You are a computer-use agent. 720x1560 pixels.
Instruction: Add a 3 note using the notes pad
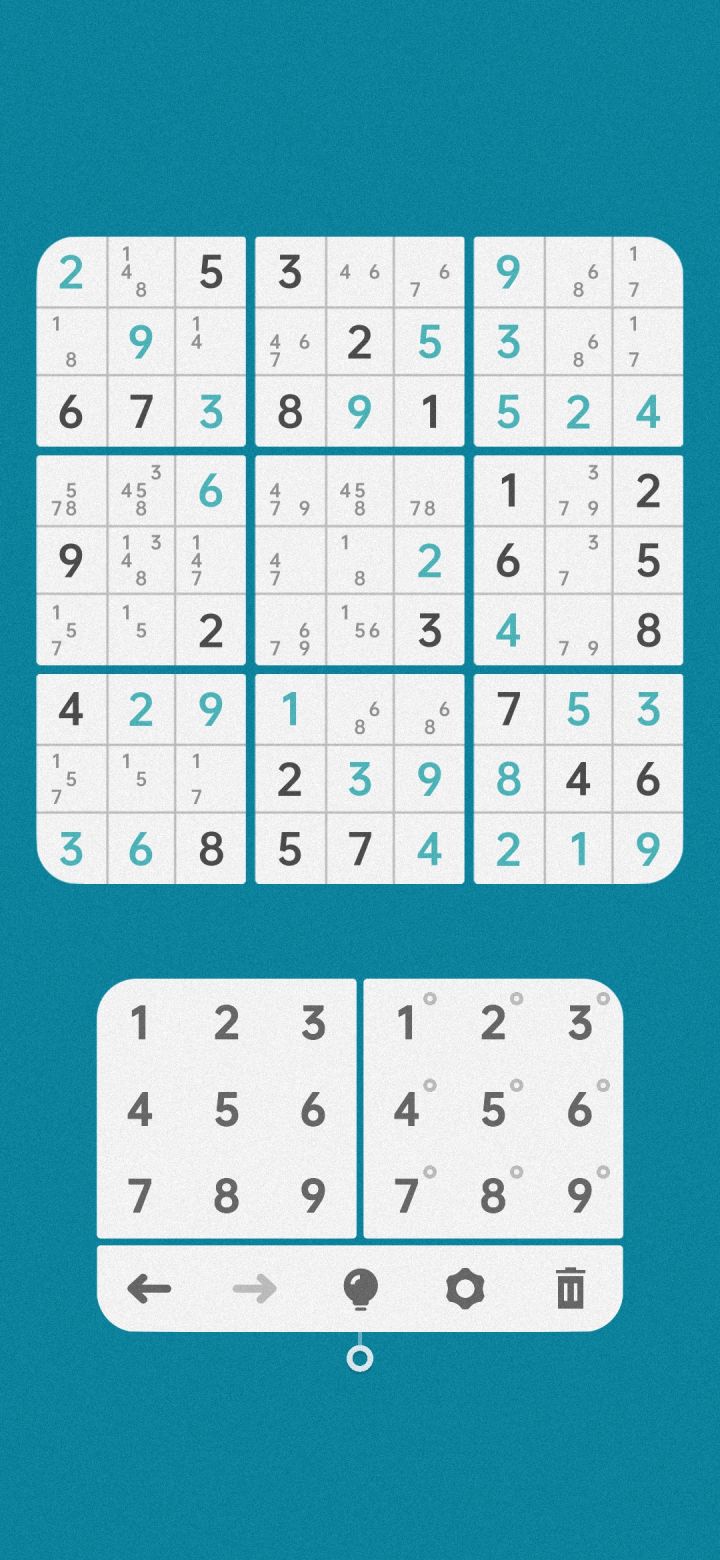coord(578,1024)
